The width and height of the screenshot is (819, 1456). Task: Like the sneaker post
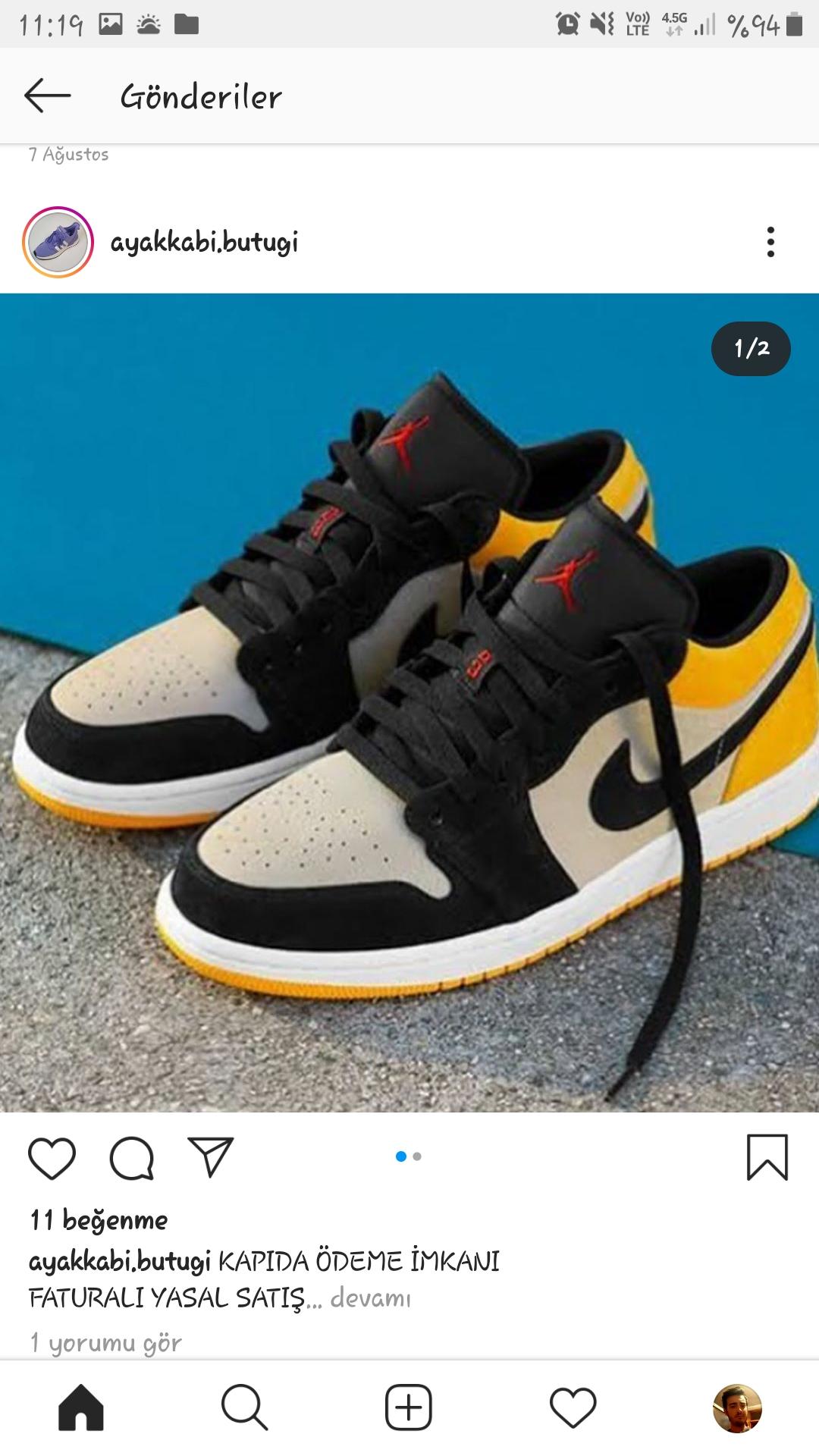click(x=52, y=1158)
